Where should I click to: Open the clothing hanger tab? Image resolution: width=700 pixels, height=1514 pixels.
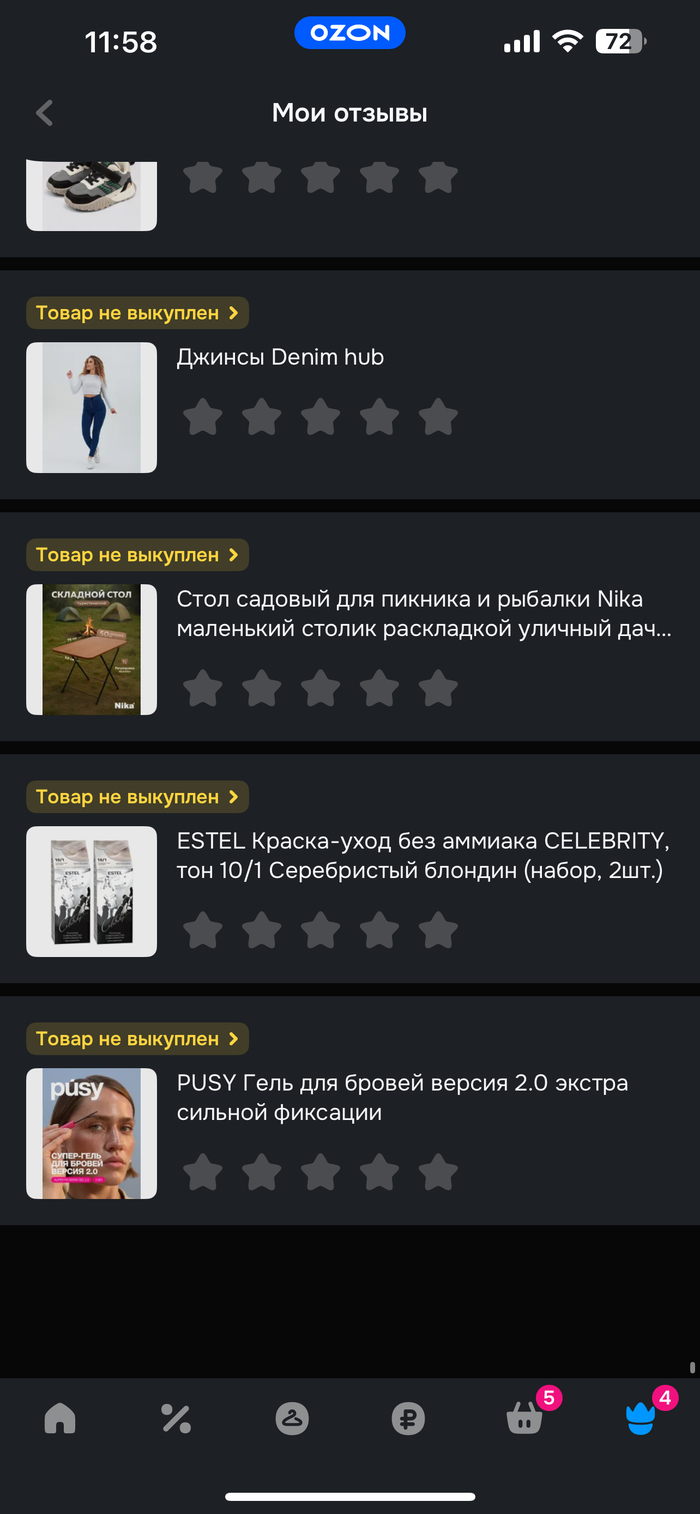(x=292, y=1418)
